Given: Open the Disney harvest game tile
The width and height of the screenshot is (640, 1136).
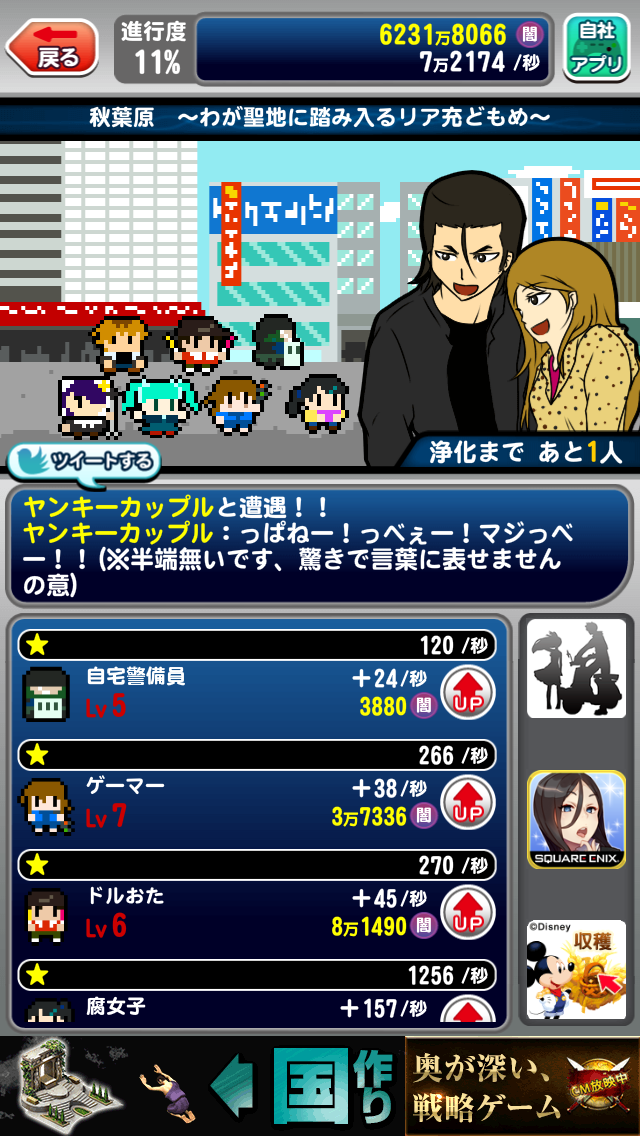Looking at the screenshot, I should coord(576,968).
